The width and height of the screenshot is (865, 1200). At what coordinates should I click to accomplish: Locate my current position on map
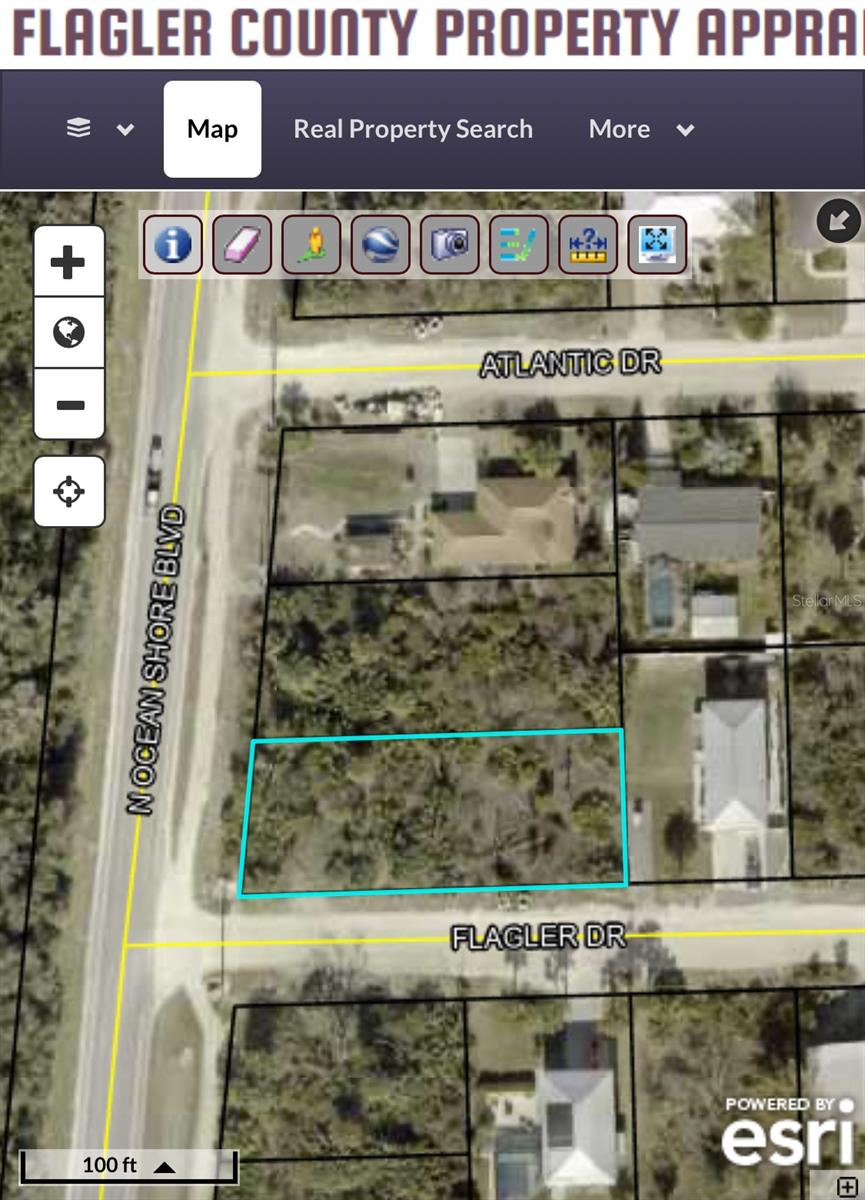pyautogui.click(x=69, y=491)
